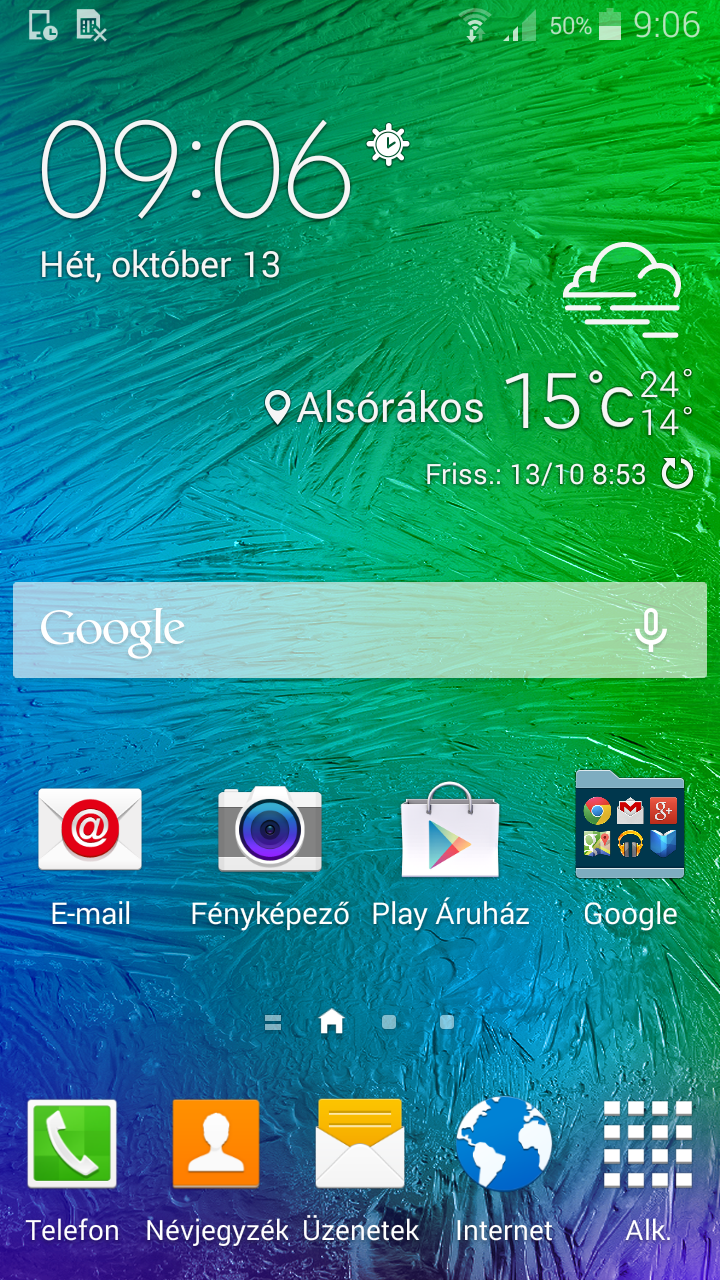Image resolution: width=720 pixels, height=1280 pixels.
Task: Open clock widget time 09:06
Action: 195,170
